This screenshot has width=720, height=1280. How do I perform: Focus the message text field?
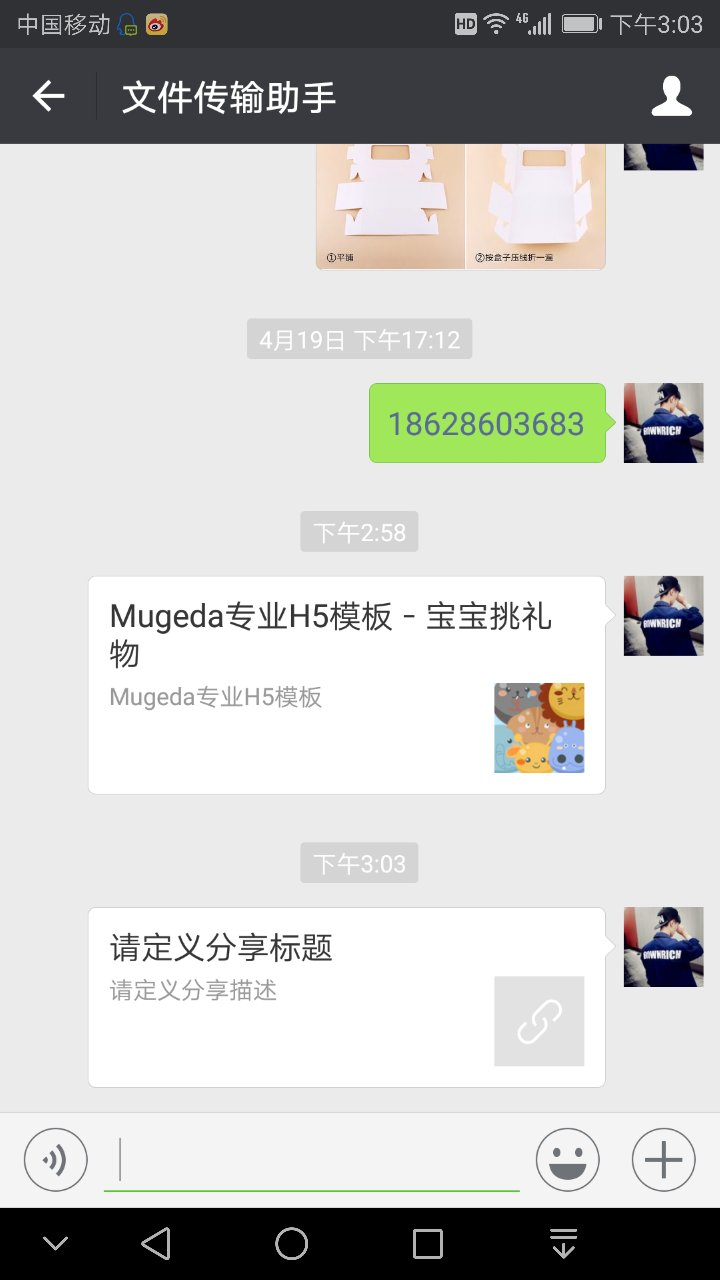[312, 1160]
